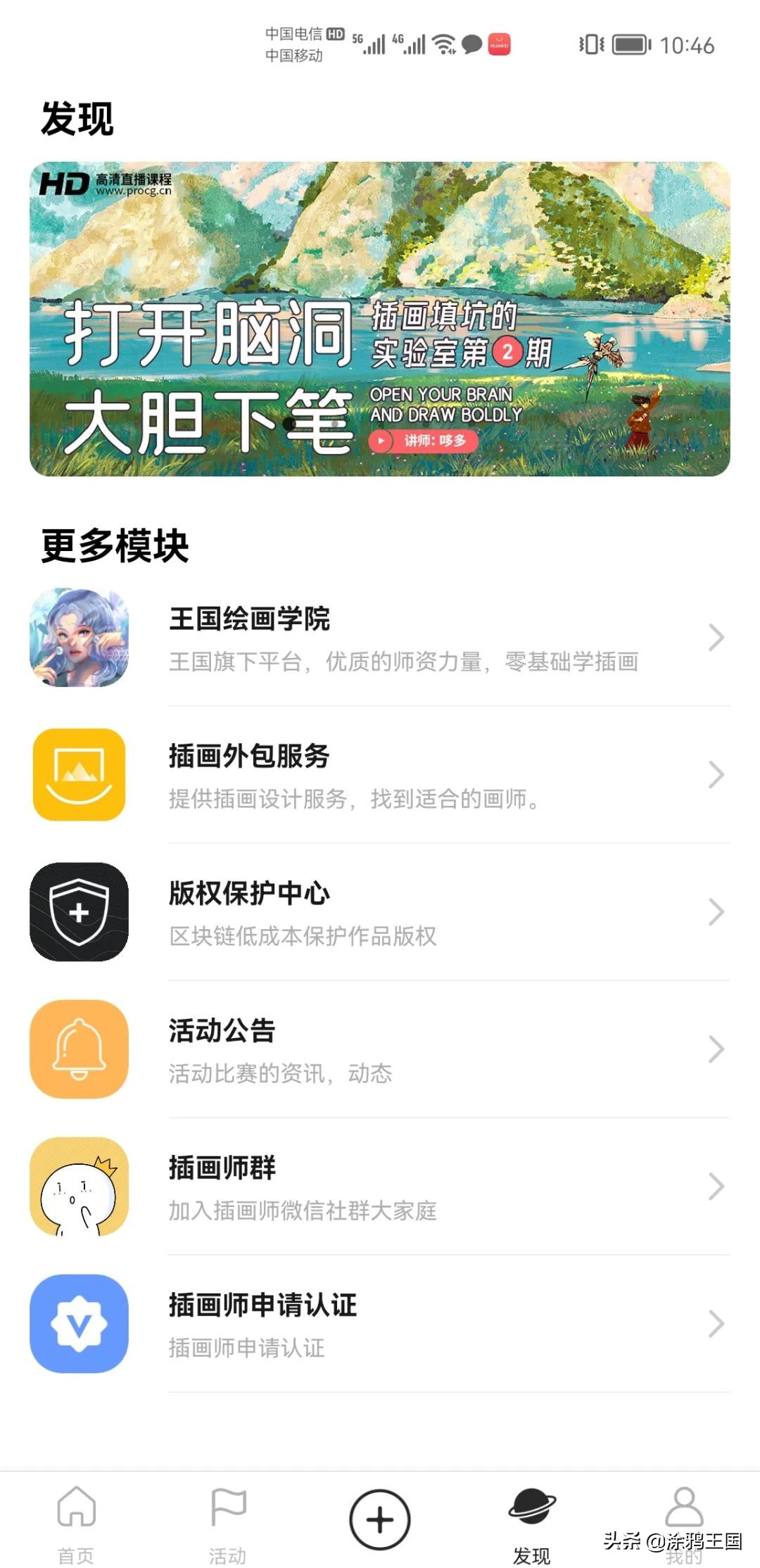Switch to the 首页 tab
Screen dimensions: 760x1568
[76, 1524]
